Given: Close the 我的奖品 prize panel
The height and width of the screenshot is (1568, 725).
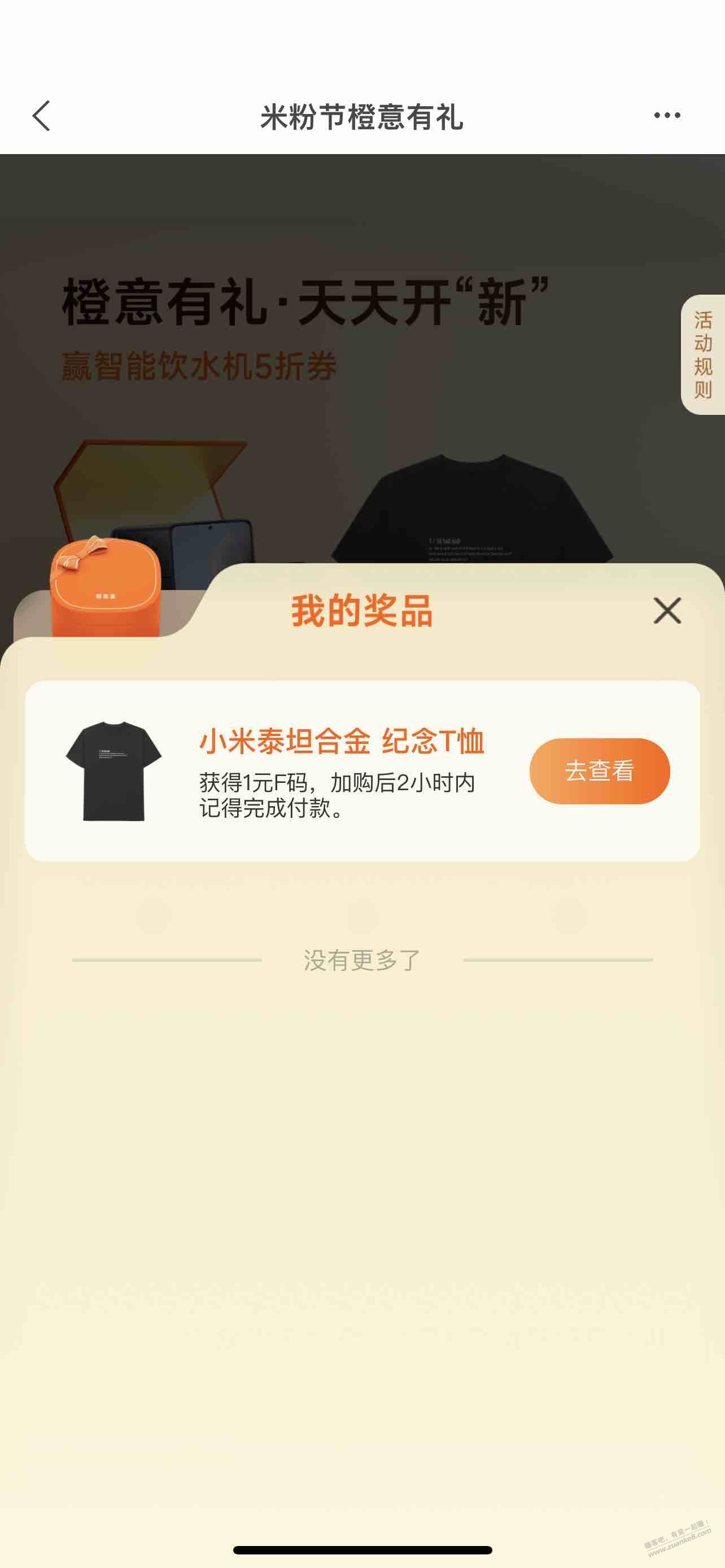Looking at the screenshot, I should pyautogui.click(x=667, y=611).
